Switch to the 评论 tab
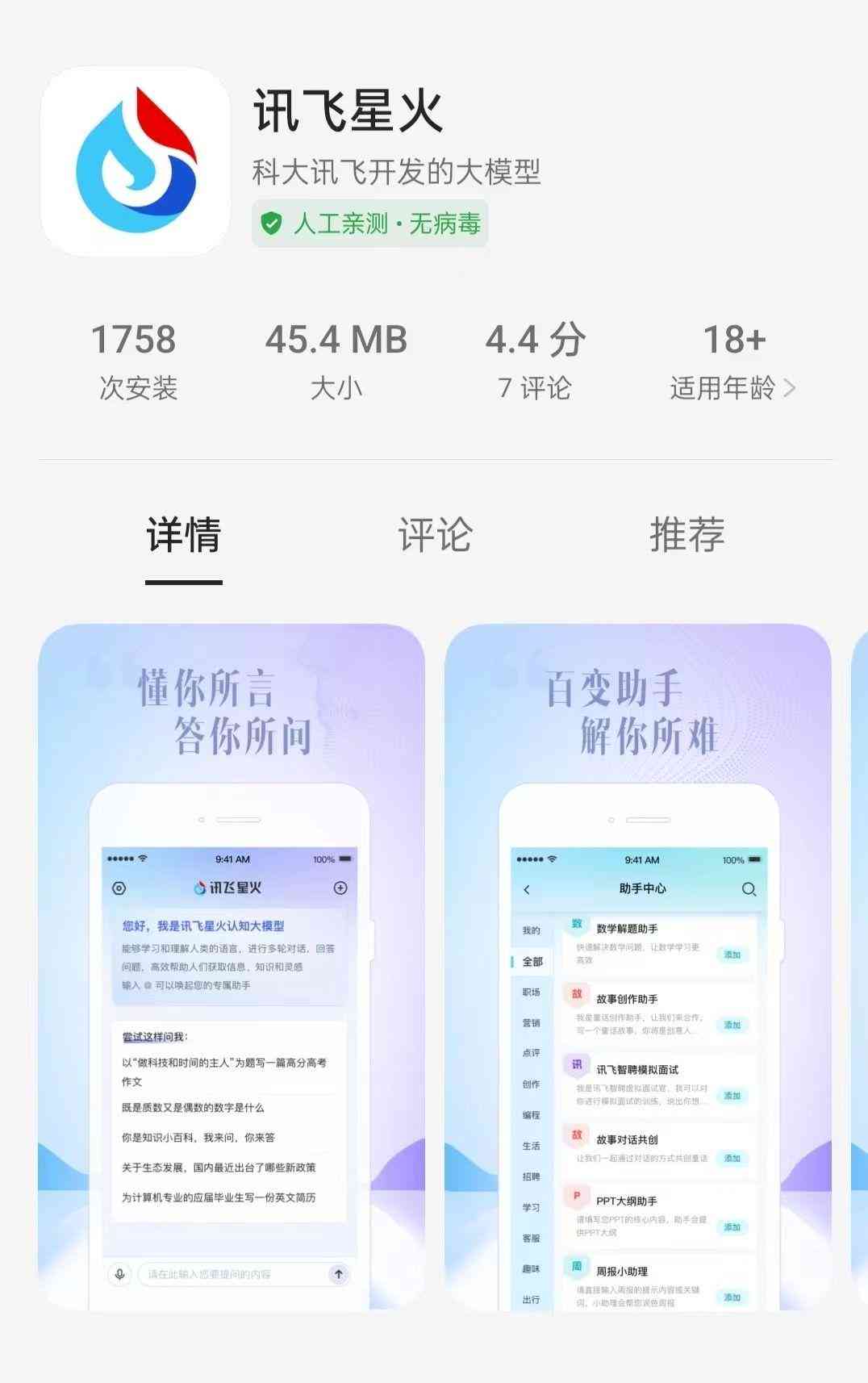This screenshot has width=868, height=1383. coord(435,535)
